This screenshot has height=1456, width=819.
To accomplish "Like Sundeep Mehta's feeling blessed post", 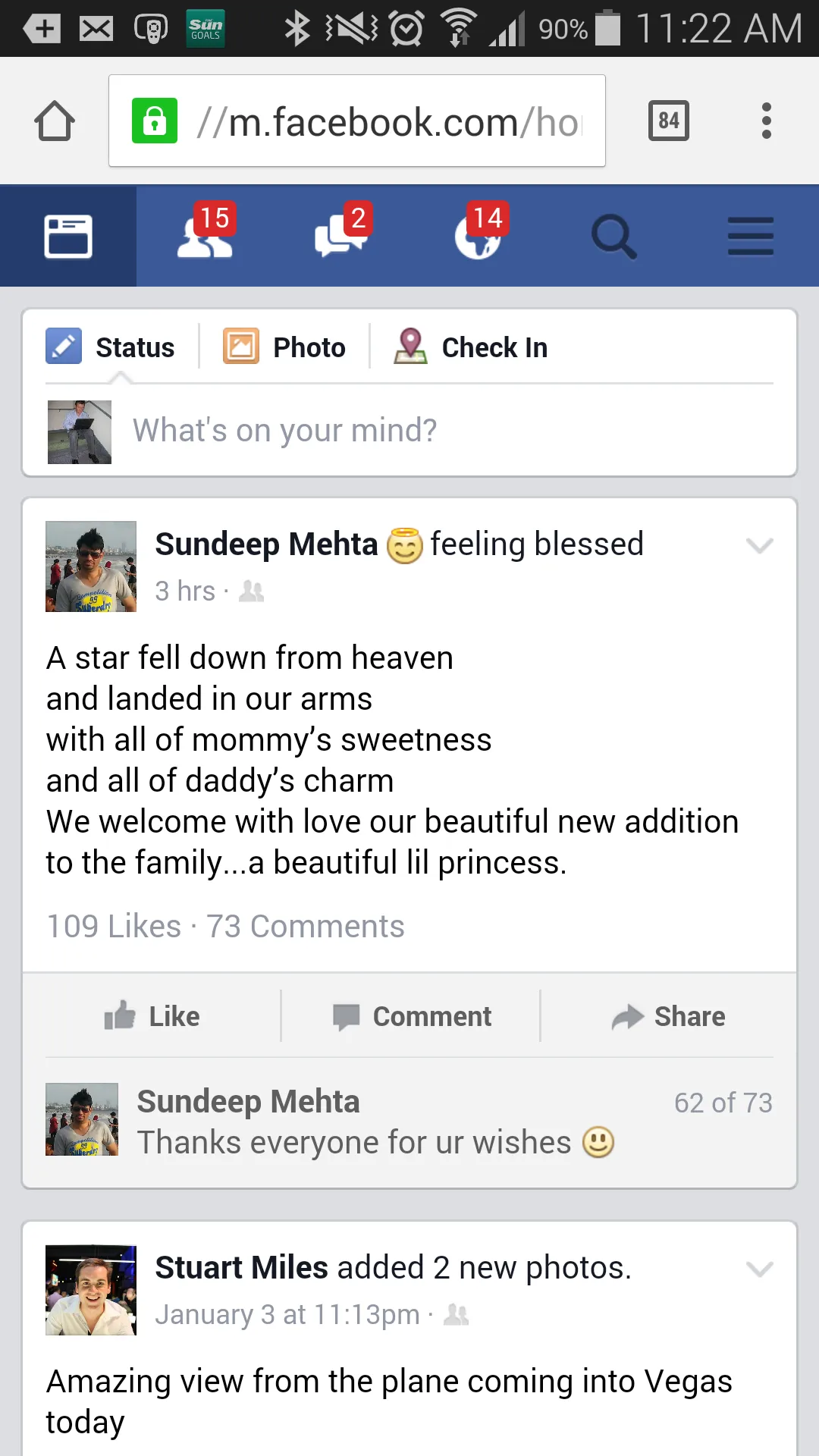I will tap(152, 1016).
